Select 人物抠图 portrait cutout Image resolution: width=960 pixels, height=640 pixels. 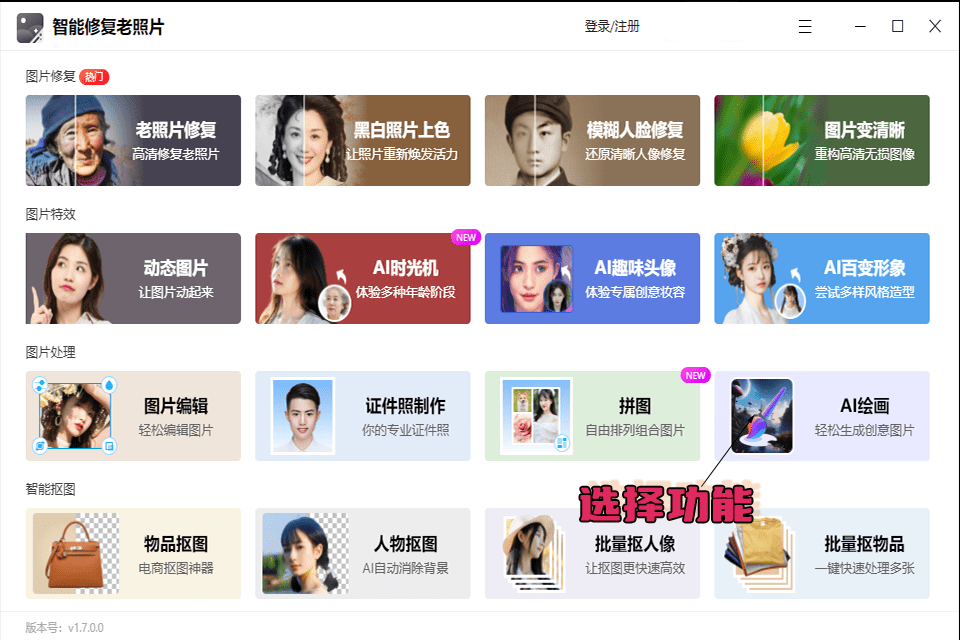pos(363,554)
